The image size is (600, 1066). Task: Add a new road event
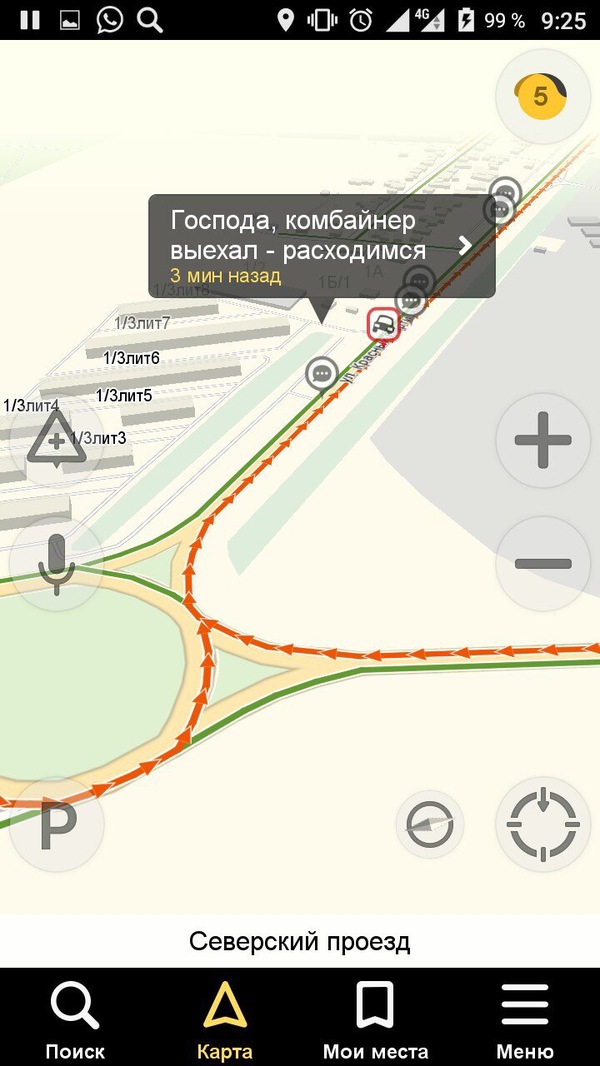pyautogui.click(x=56, y=441)
